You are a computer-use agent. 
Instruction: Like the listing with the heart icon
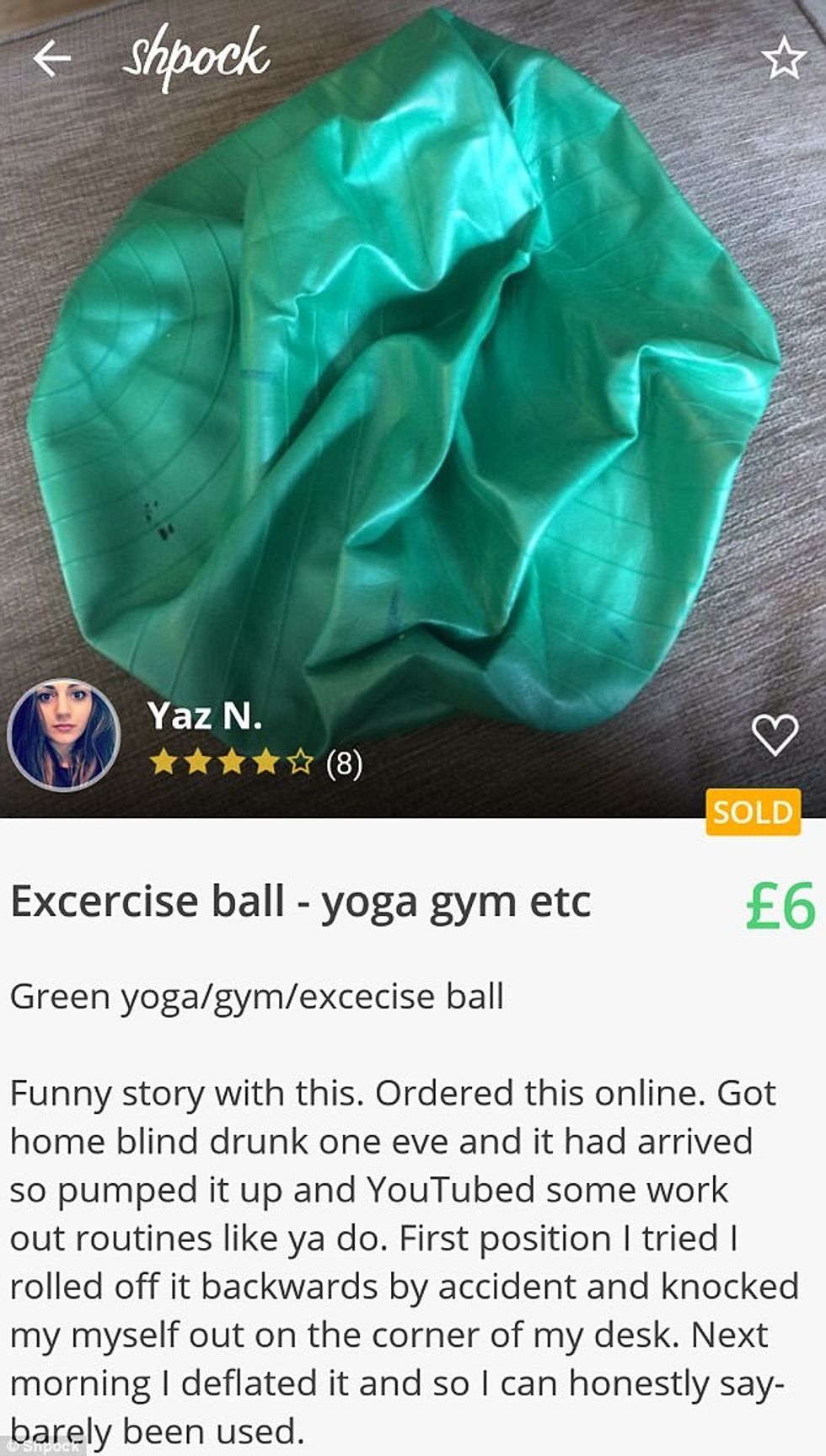coord(775,734)
